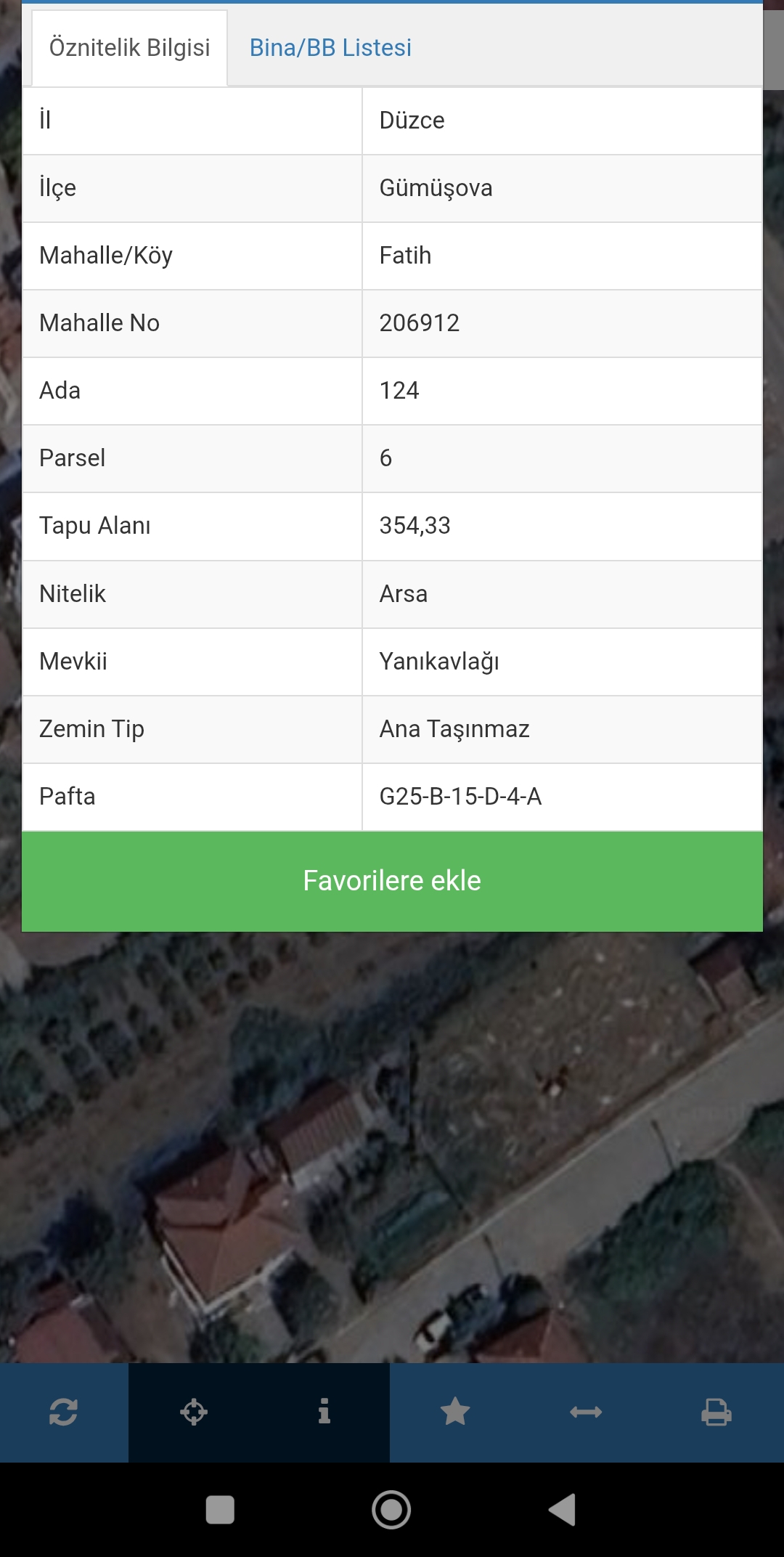Screen dimensions: 784x1557
Task: Tap the system home button
Action: [391, 1510]
